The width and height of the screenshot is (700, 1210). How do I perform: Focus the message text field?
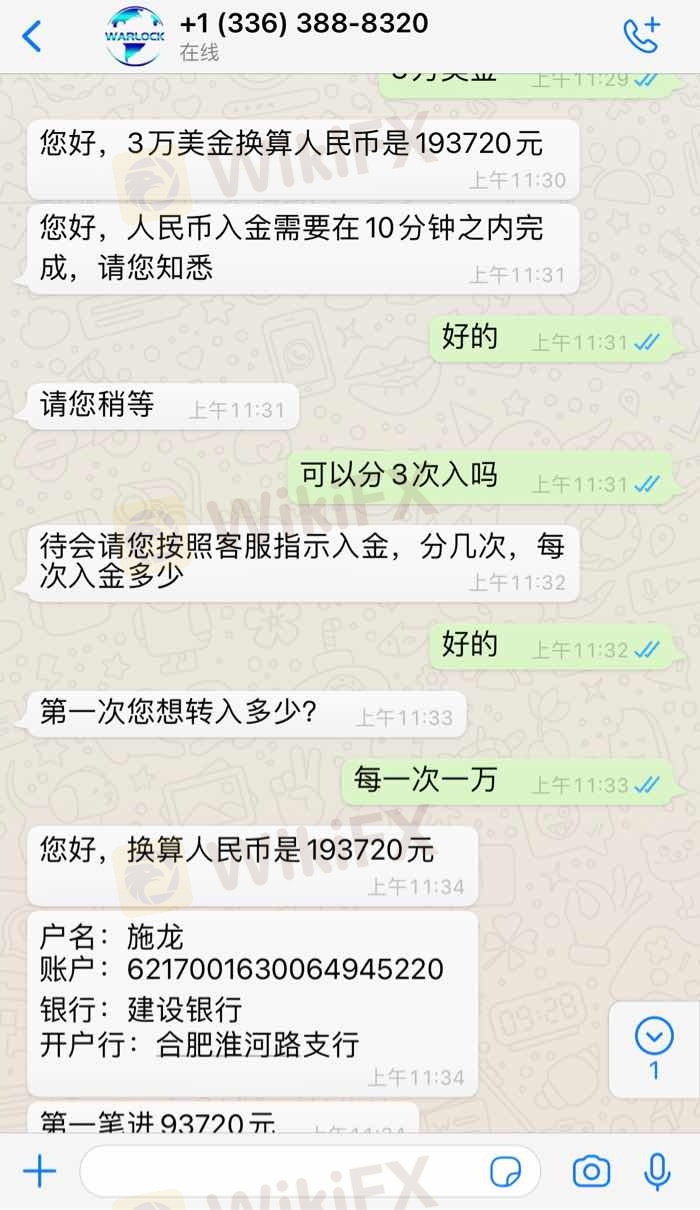[x=280, y=1171]
